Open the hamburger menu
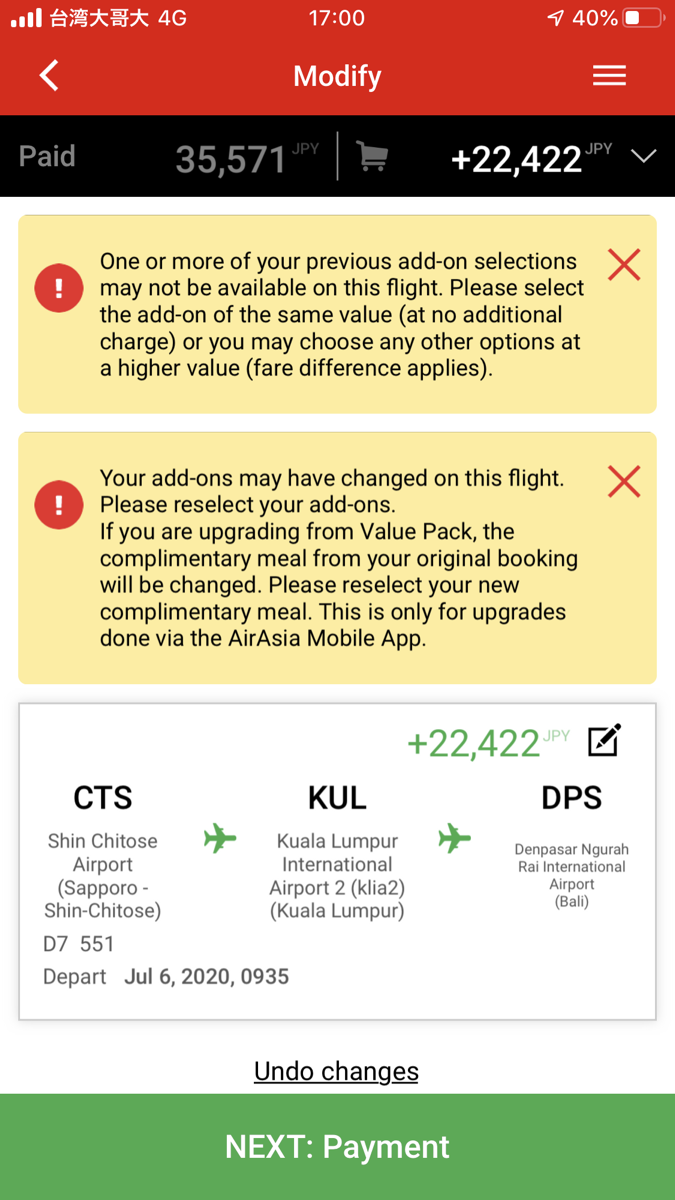The image size is (675, 1200). (x=609, y=76)
